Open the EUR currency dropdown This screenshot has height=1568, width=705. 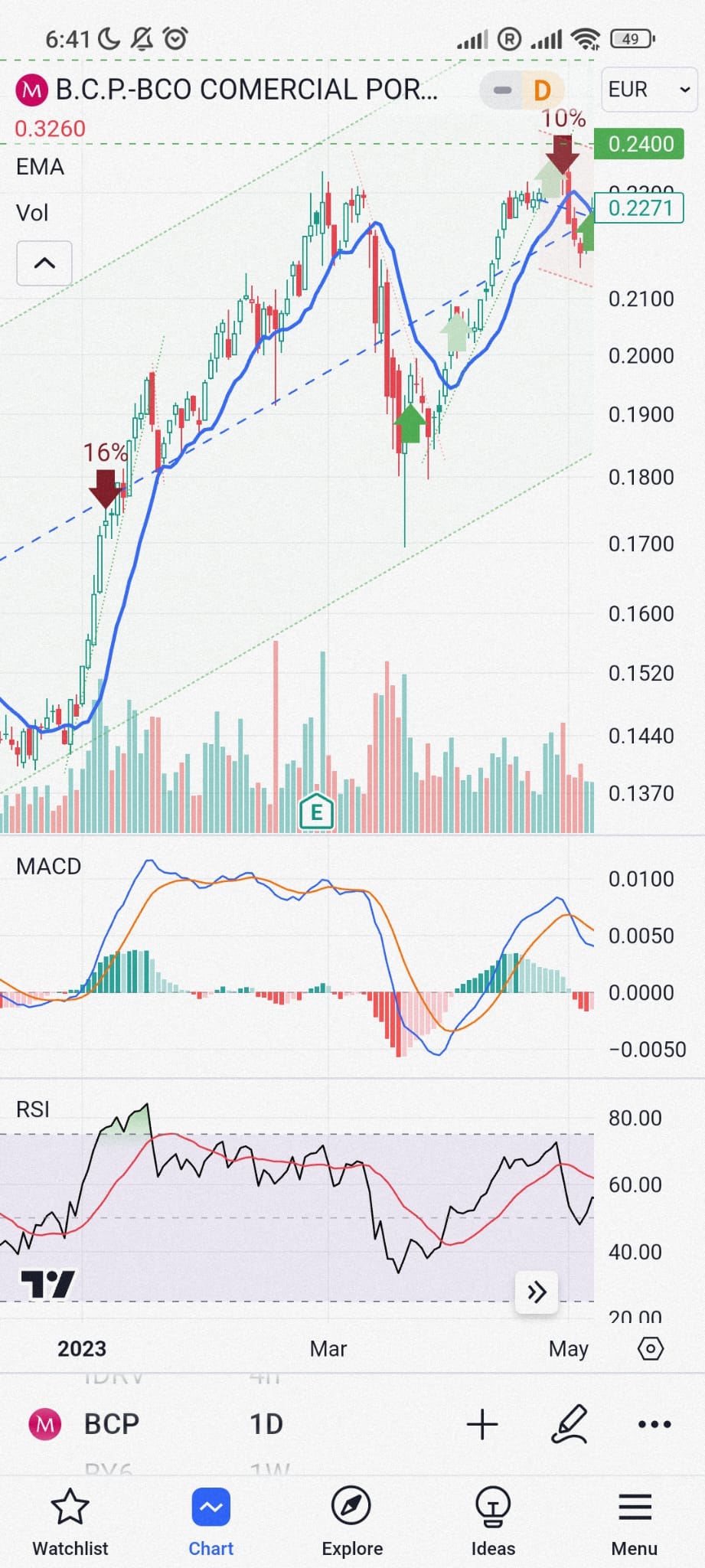pos(648,90)
